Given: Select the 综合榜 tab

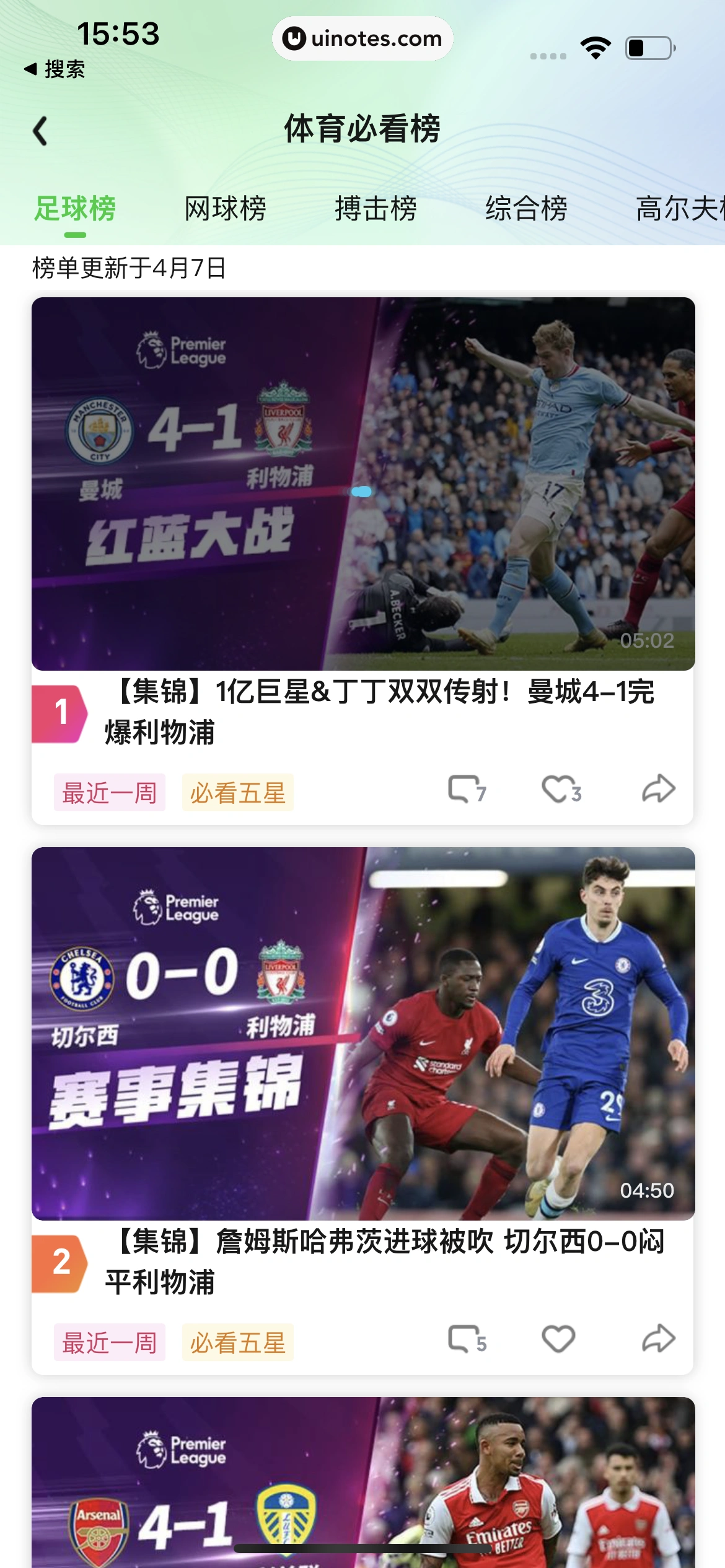Looking at the screenshot, I should [x=526, y=208].
